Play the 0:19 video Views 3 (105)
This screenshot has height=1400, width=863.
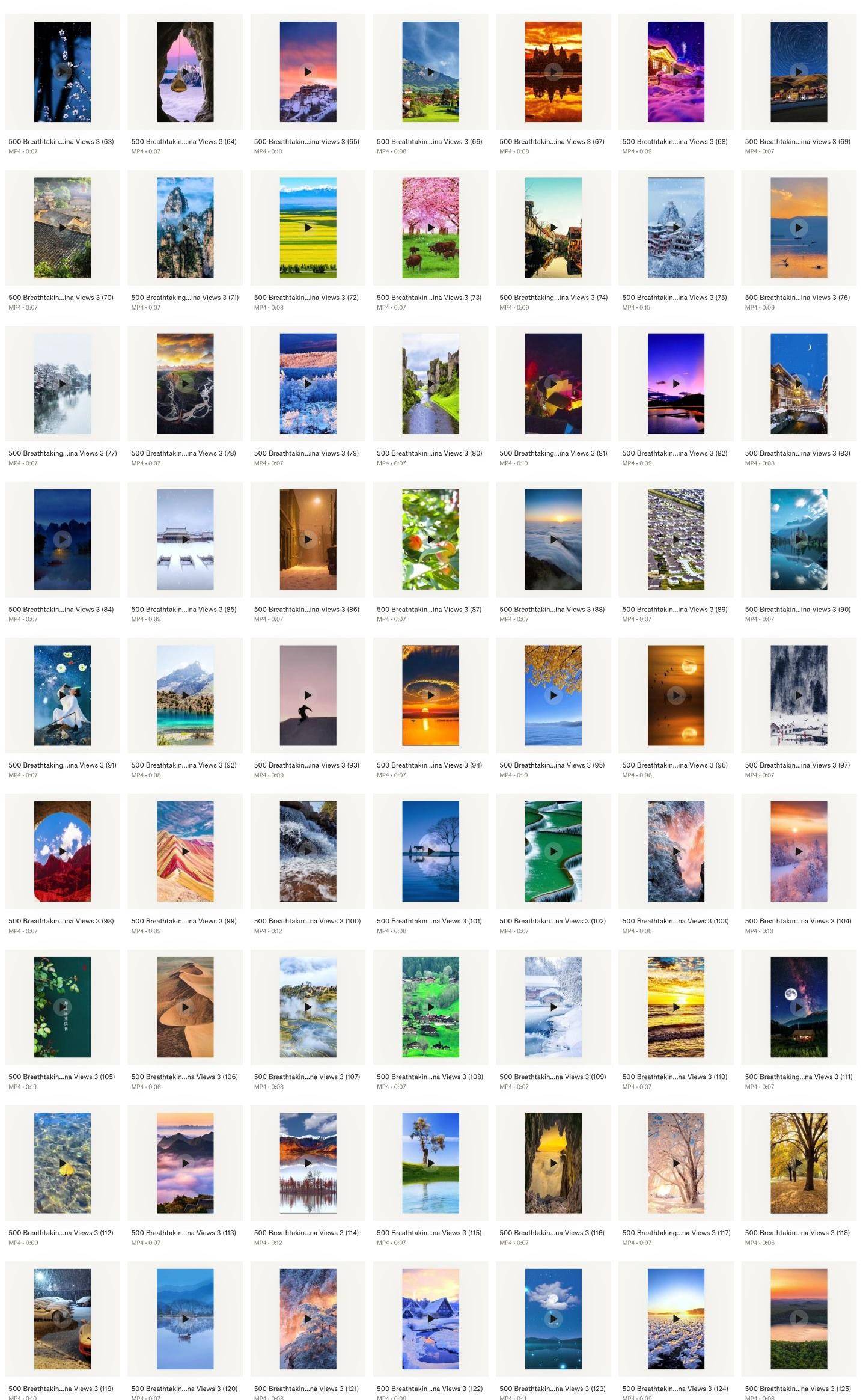62,1007
